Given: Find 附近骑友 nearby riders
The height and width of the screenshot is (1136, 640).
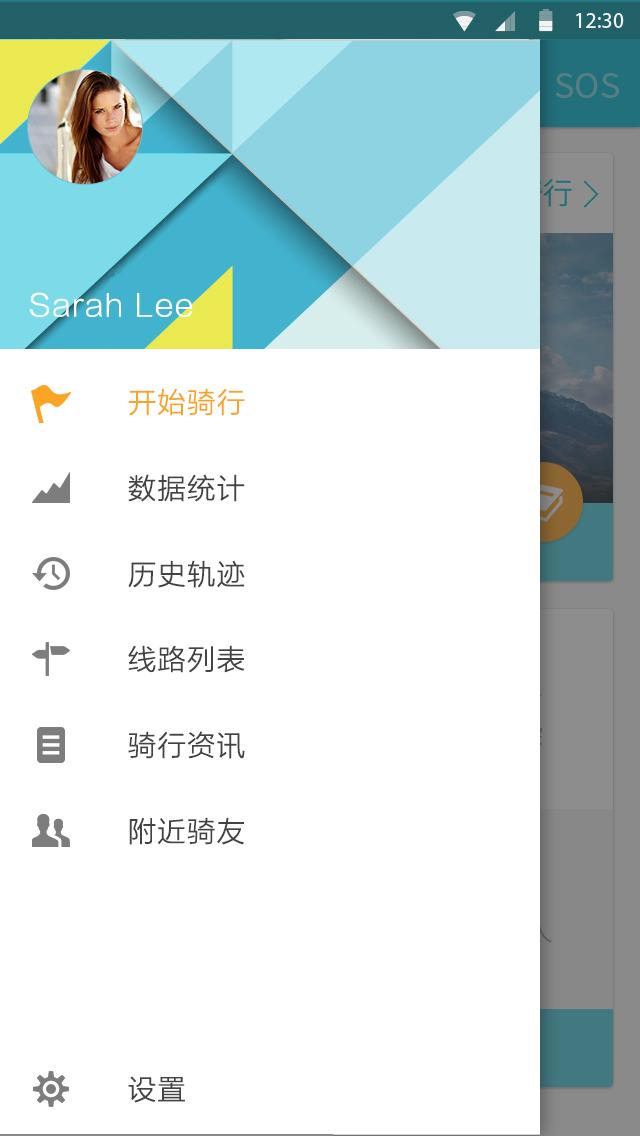Looking at the screenshot, I should tap(186, 832).
